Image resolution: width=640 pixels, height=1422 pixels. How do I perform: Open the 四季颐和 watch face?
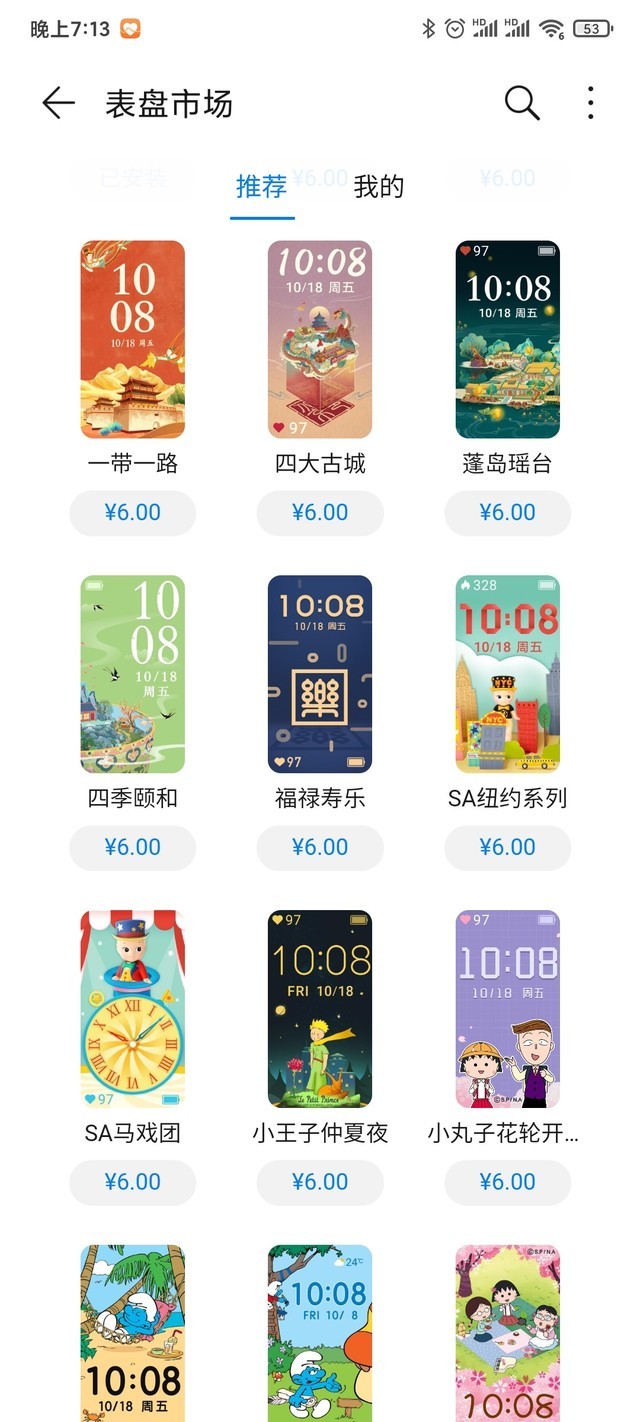tap(132, 674)
